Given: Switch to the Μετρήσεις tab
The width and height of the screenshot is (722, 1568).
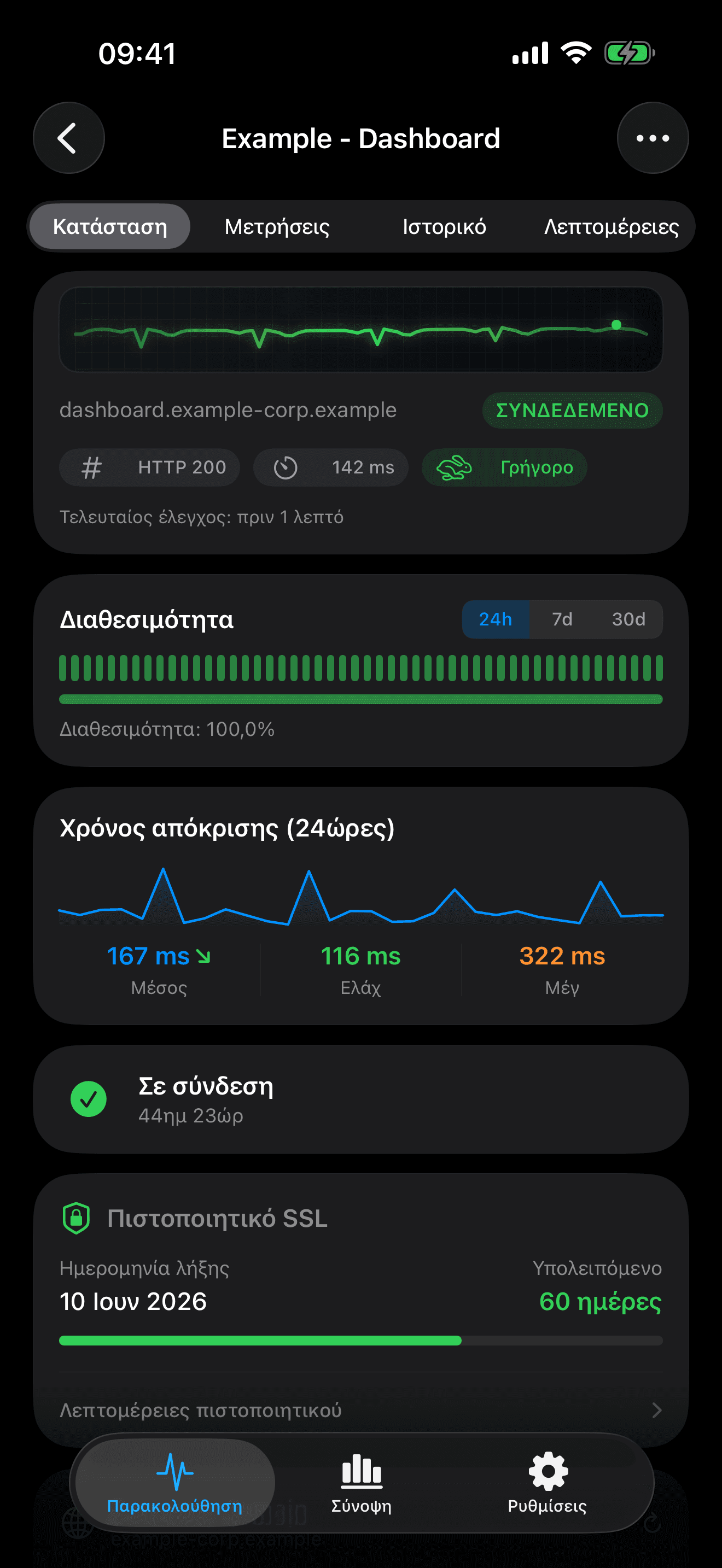Looking at the screenshot, I should point(277,227).
